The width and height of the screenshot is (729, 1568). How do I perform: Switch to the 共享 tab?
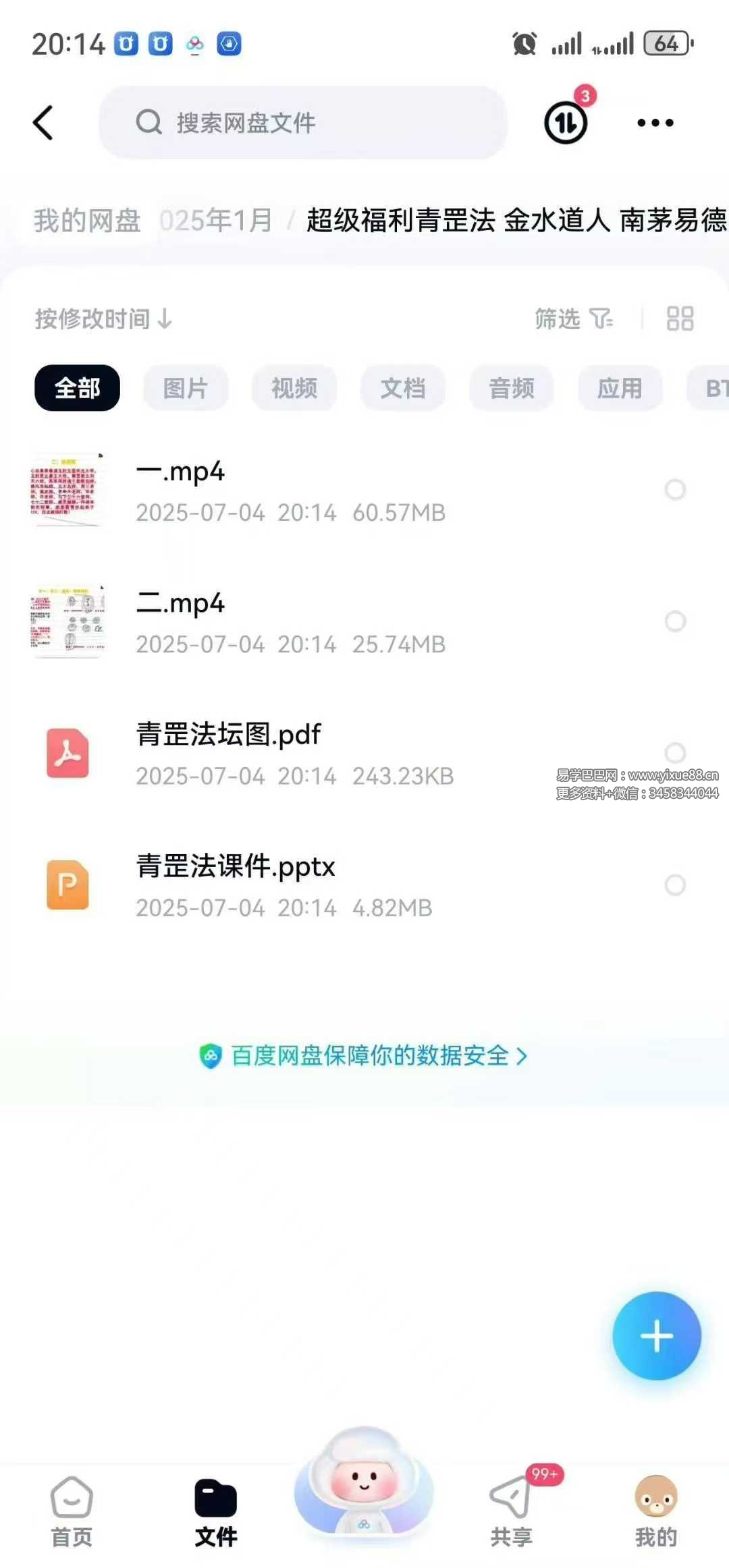(x=512, y=1510)
